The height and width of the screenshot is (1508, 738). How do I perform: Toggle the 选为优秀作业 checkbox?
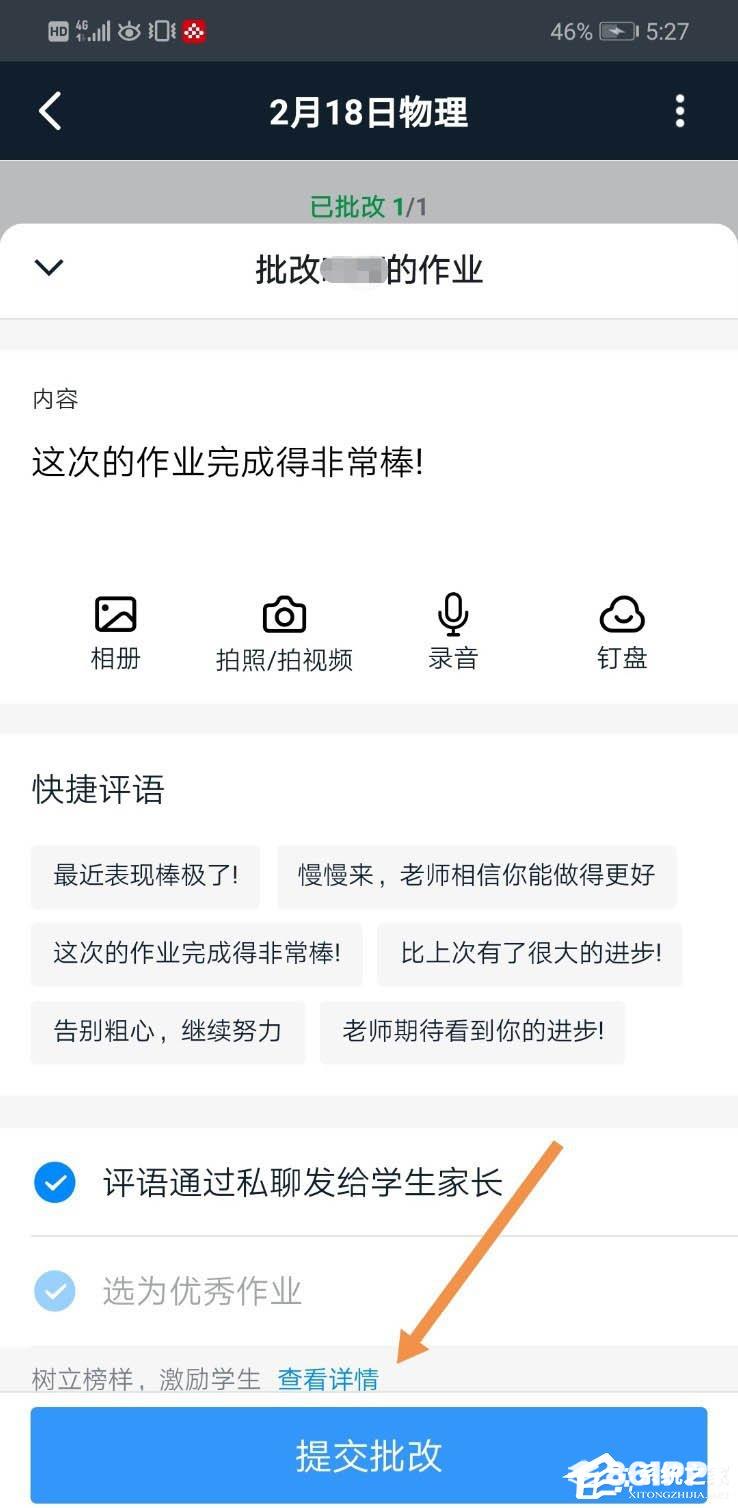pos(55,1291)
